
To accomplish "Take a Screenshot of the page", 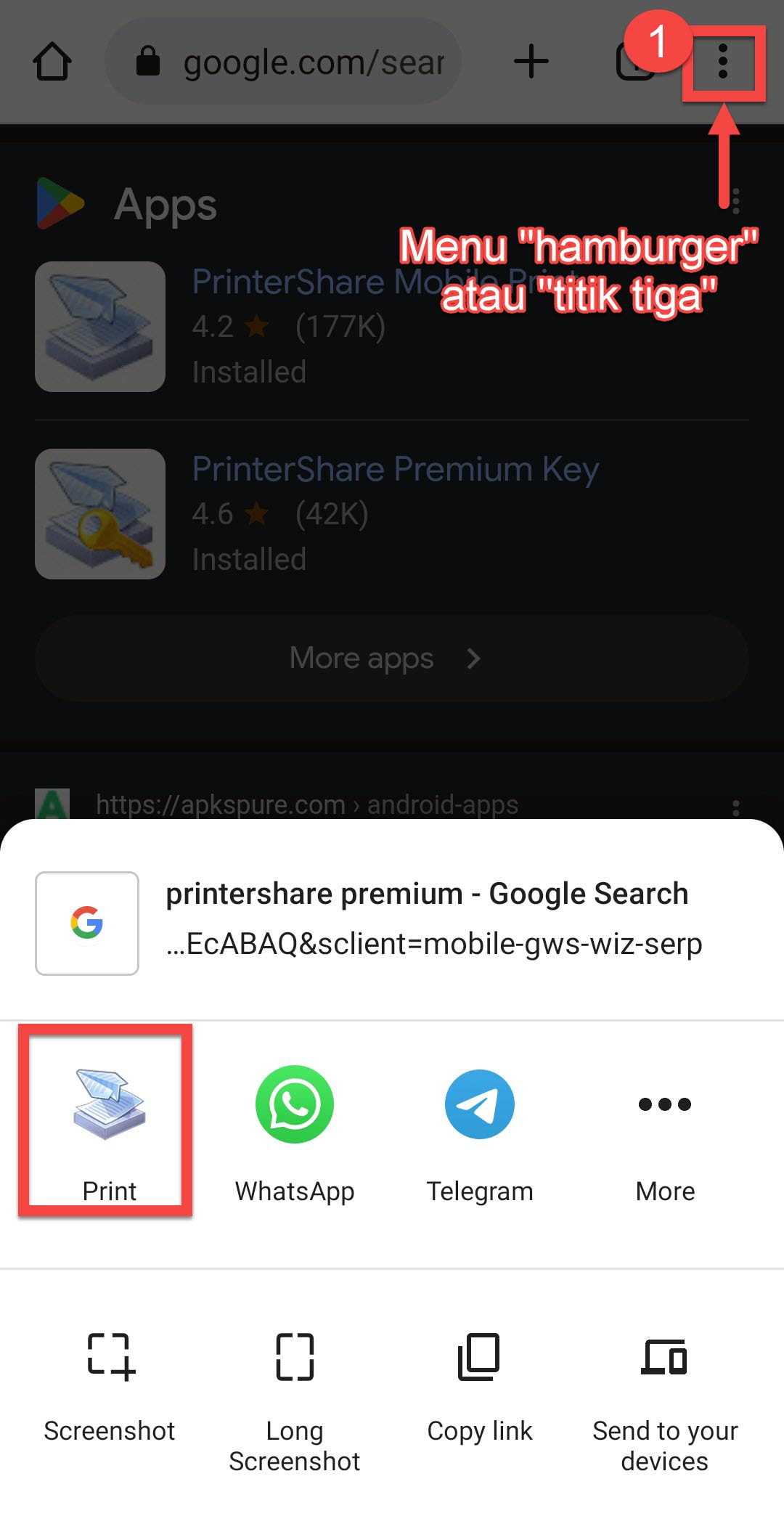I will click(110, 1380).
